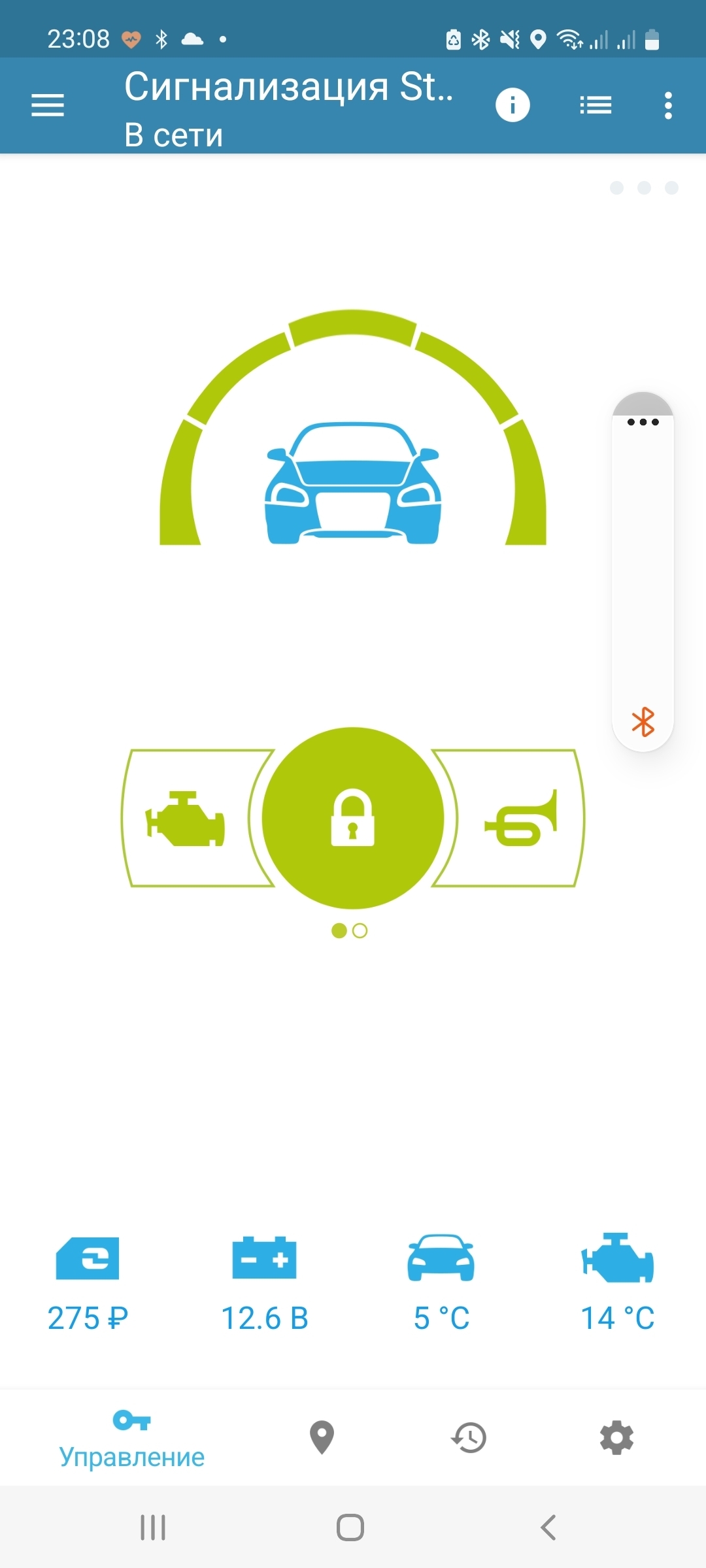Start the engine with the engine button
Viewport: 706px width, 1568px height.
click(x=186, y=818)
